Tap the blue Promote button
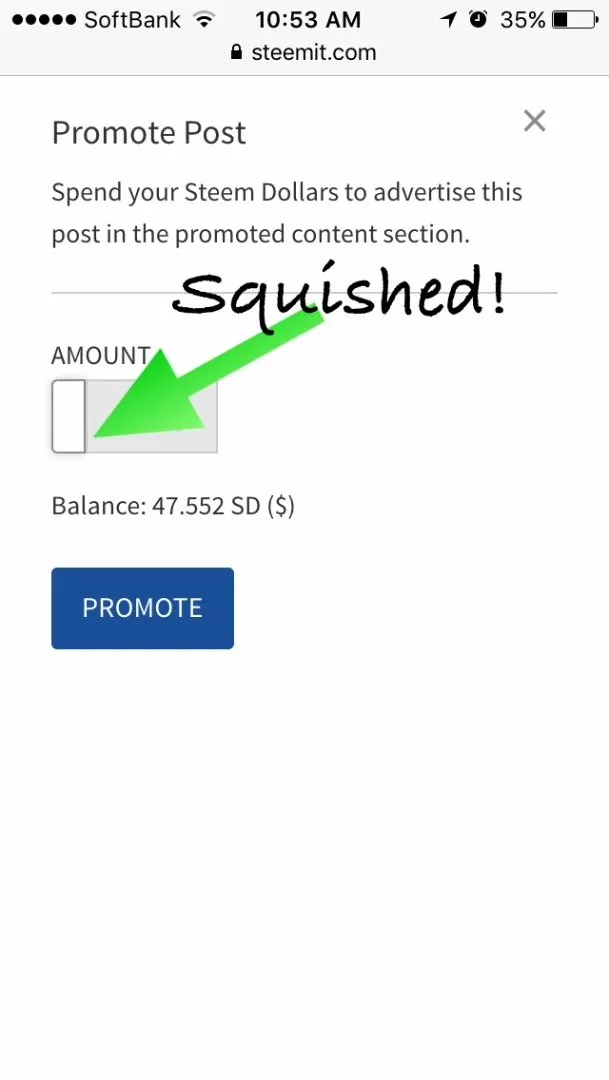This screenshot has height=1080, width=609. (143, 608)
